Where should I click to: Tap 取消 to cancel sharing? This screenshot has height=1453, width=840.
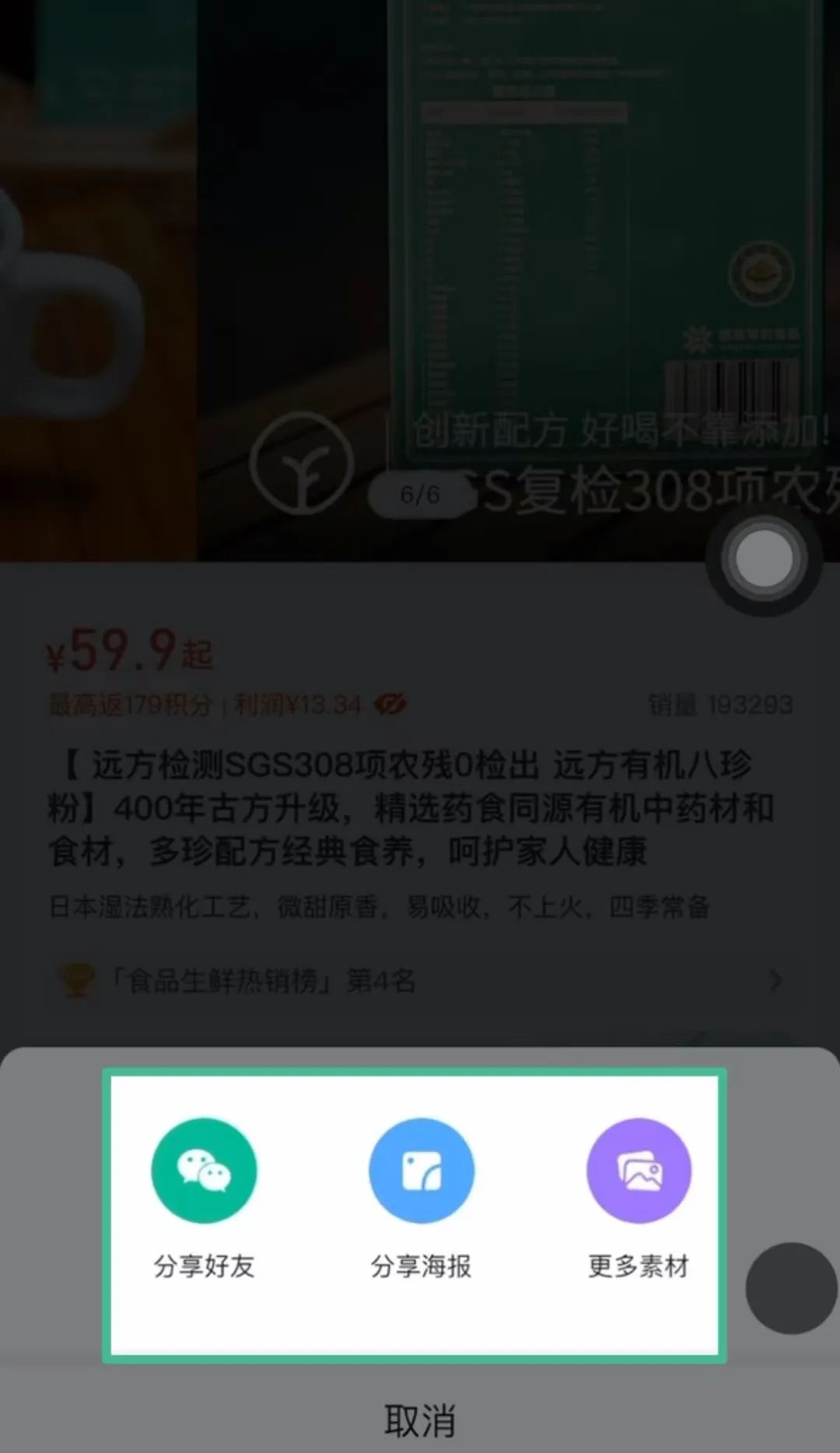click(x=420, y=1419)
